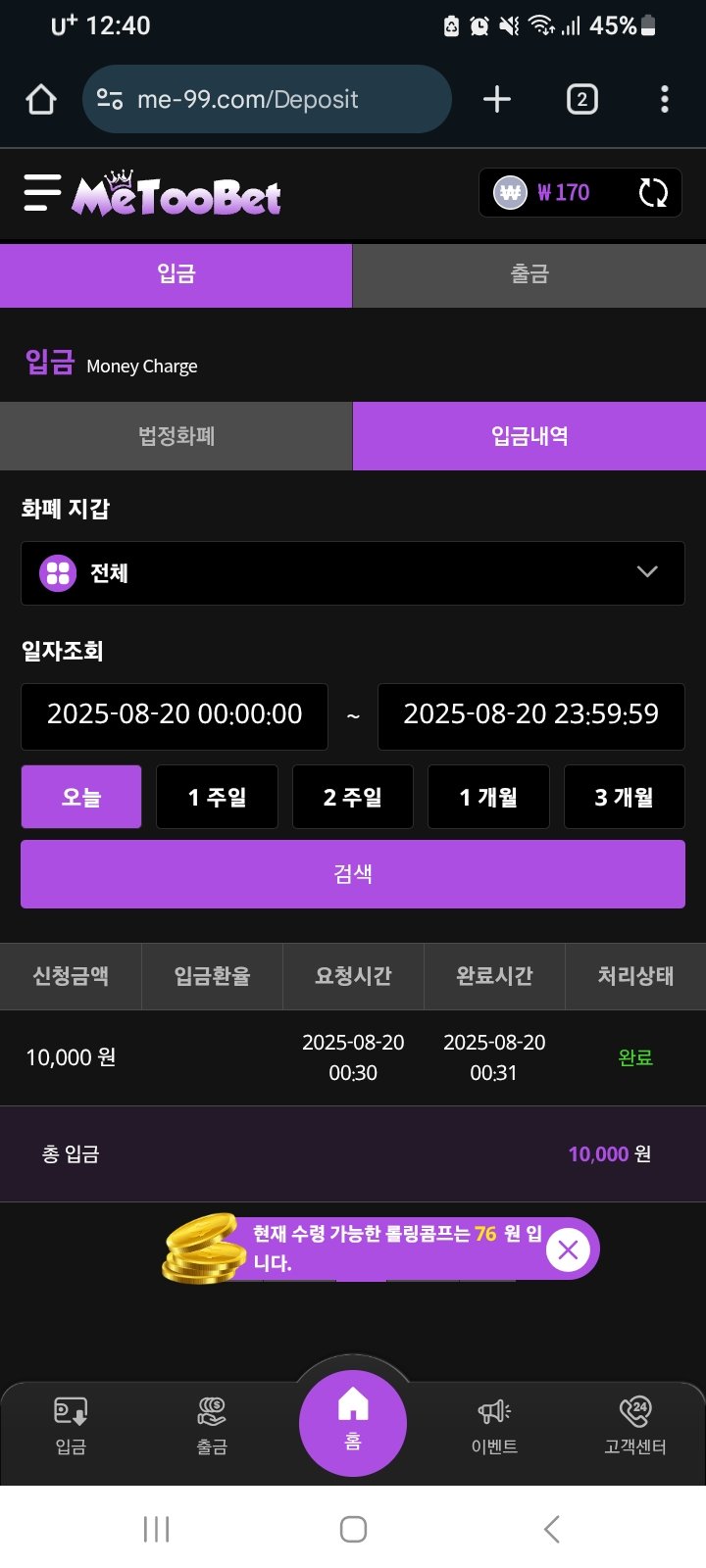Open the browser tab switcher

pos(581,99)
